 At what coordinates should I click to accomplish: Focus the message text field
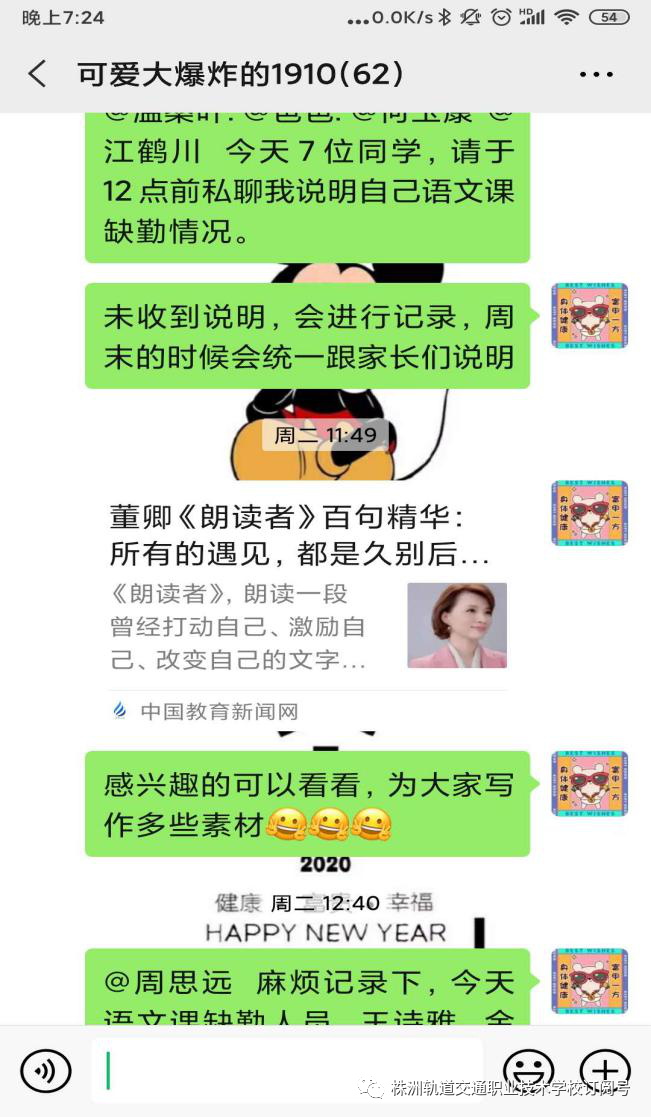[x=290, y=1070]
